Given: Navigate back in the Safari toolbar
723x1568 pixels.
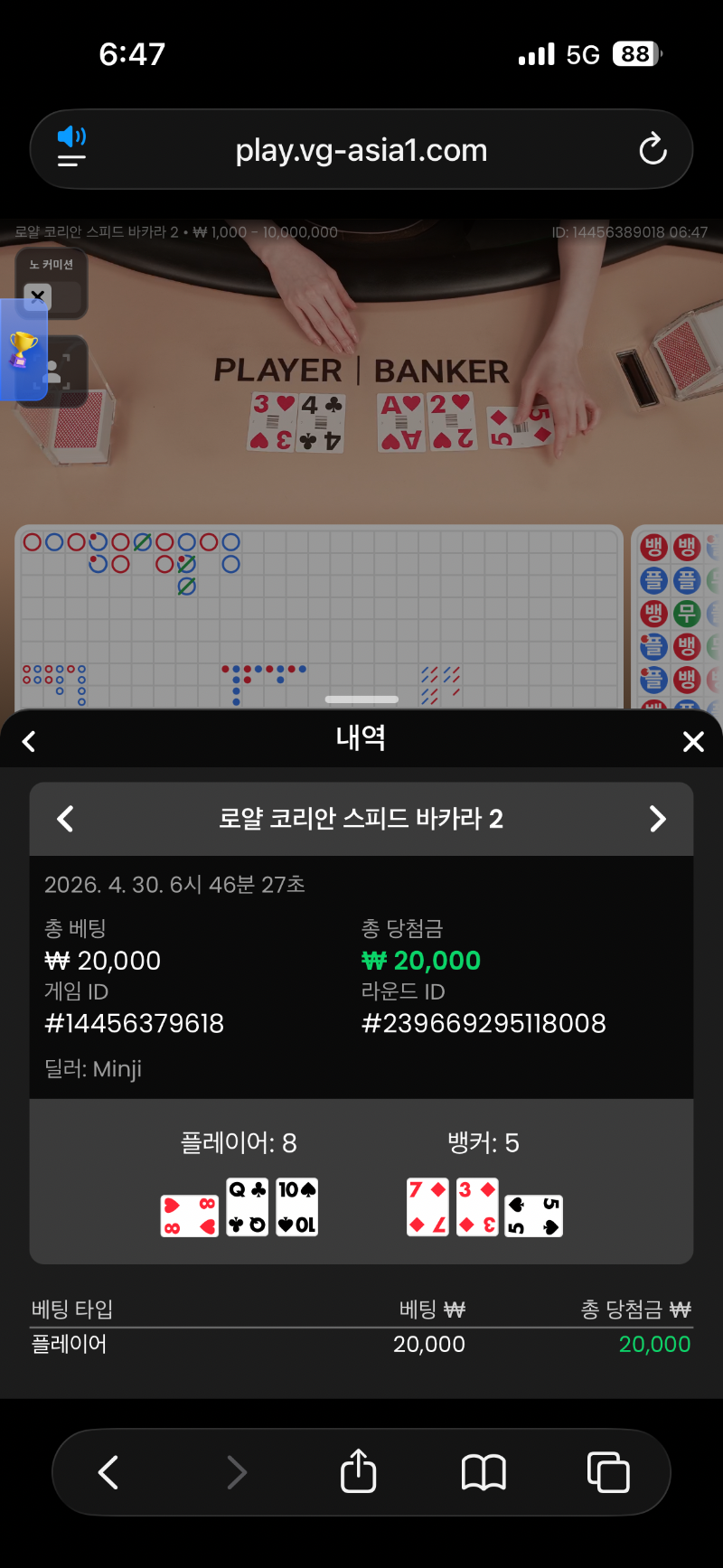Looking at the screenshot, I should click(108, 1472).
